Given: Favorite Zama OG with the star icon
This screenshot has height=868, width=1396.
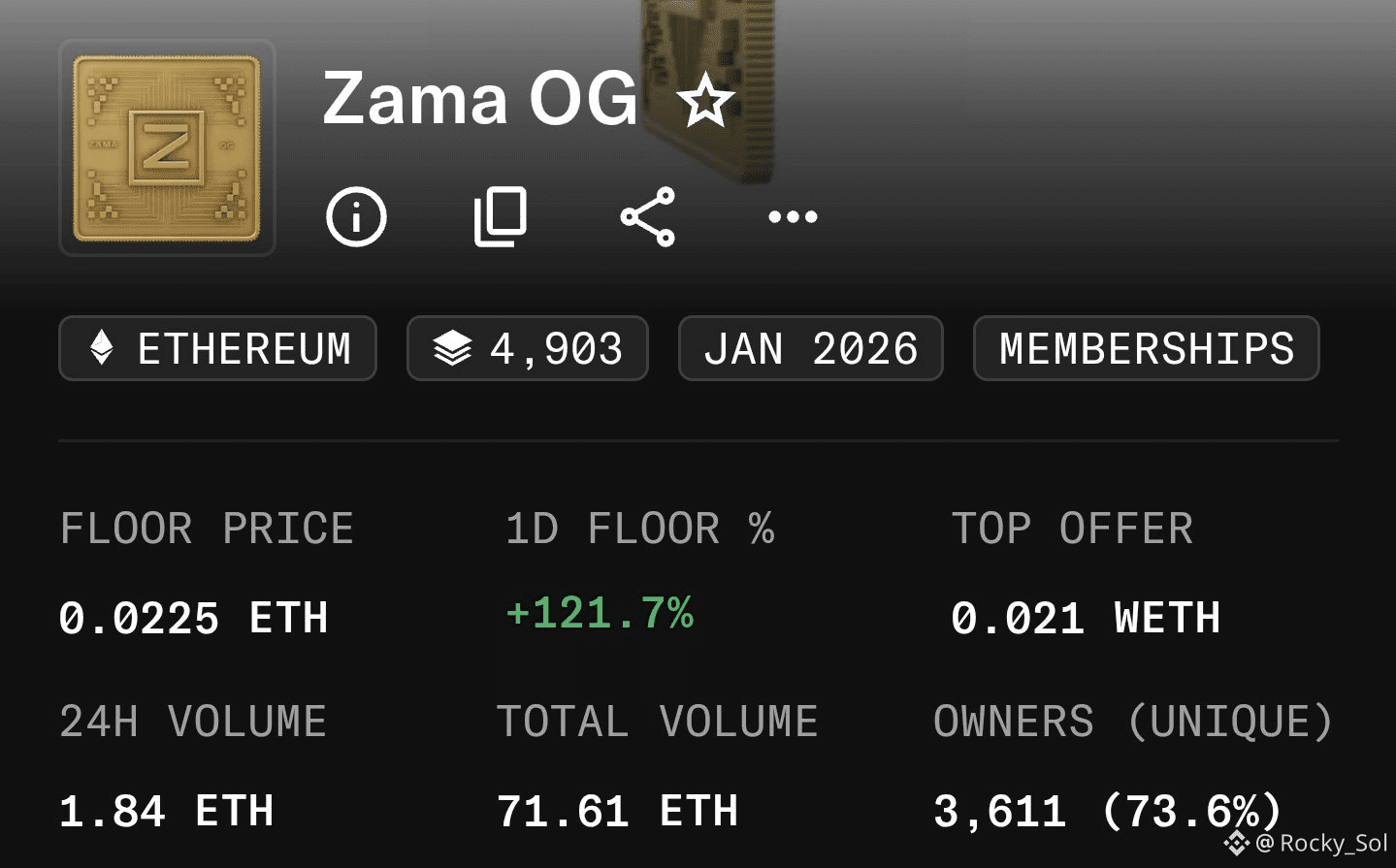Looking at the screenshot, I should click(705, 101).
